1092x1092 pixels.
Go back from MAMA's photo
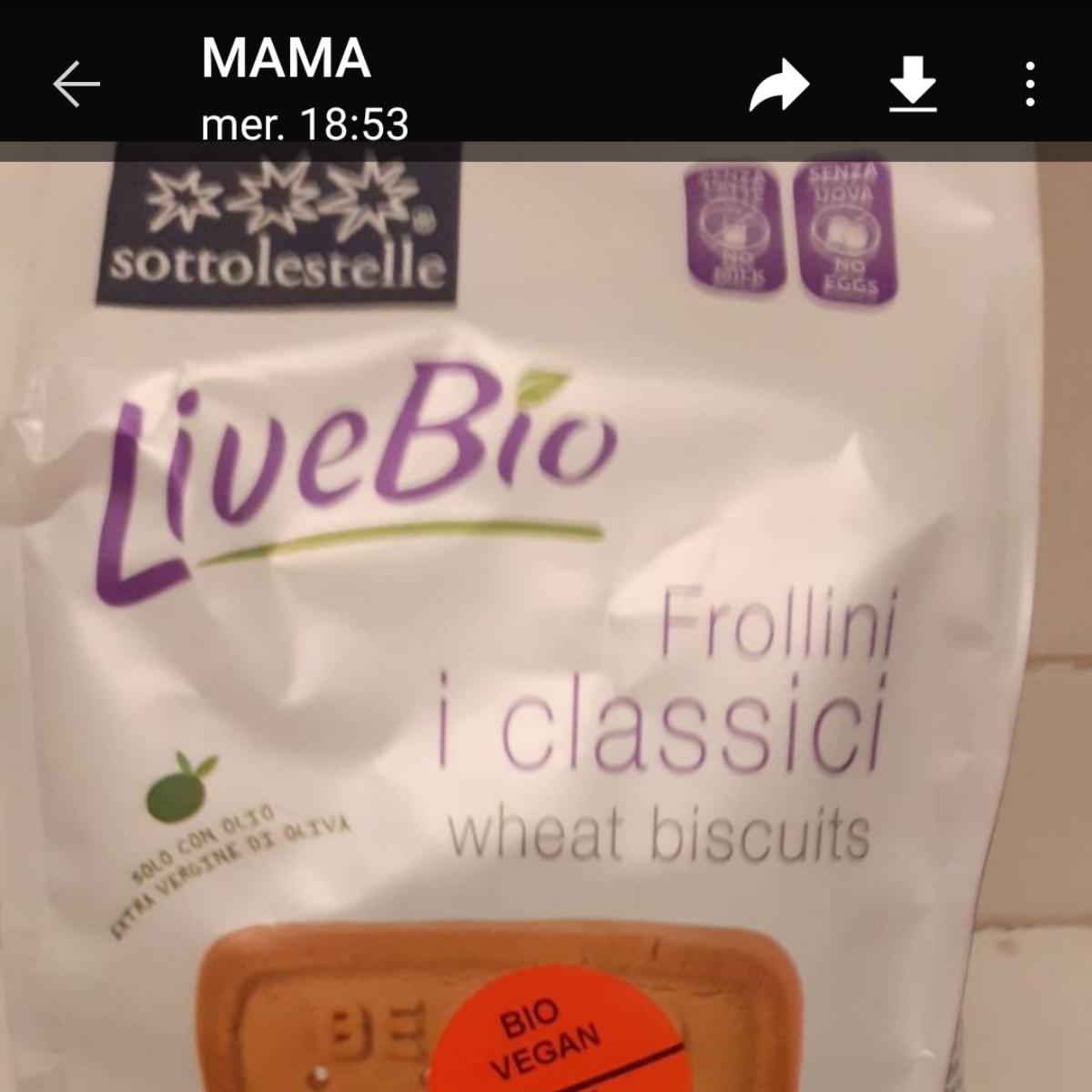pyautogui.click(x=76, y=86)
